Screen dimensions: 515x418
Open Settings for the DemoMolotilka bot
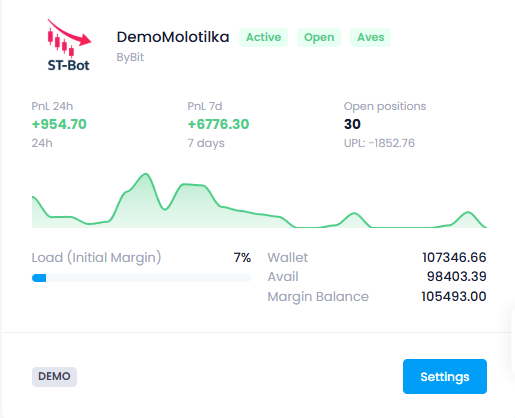(445, 376)
